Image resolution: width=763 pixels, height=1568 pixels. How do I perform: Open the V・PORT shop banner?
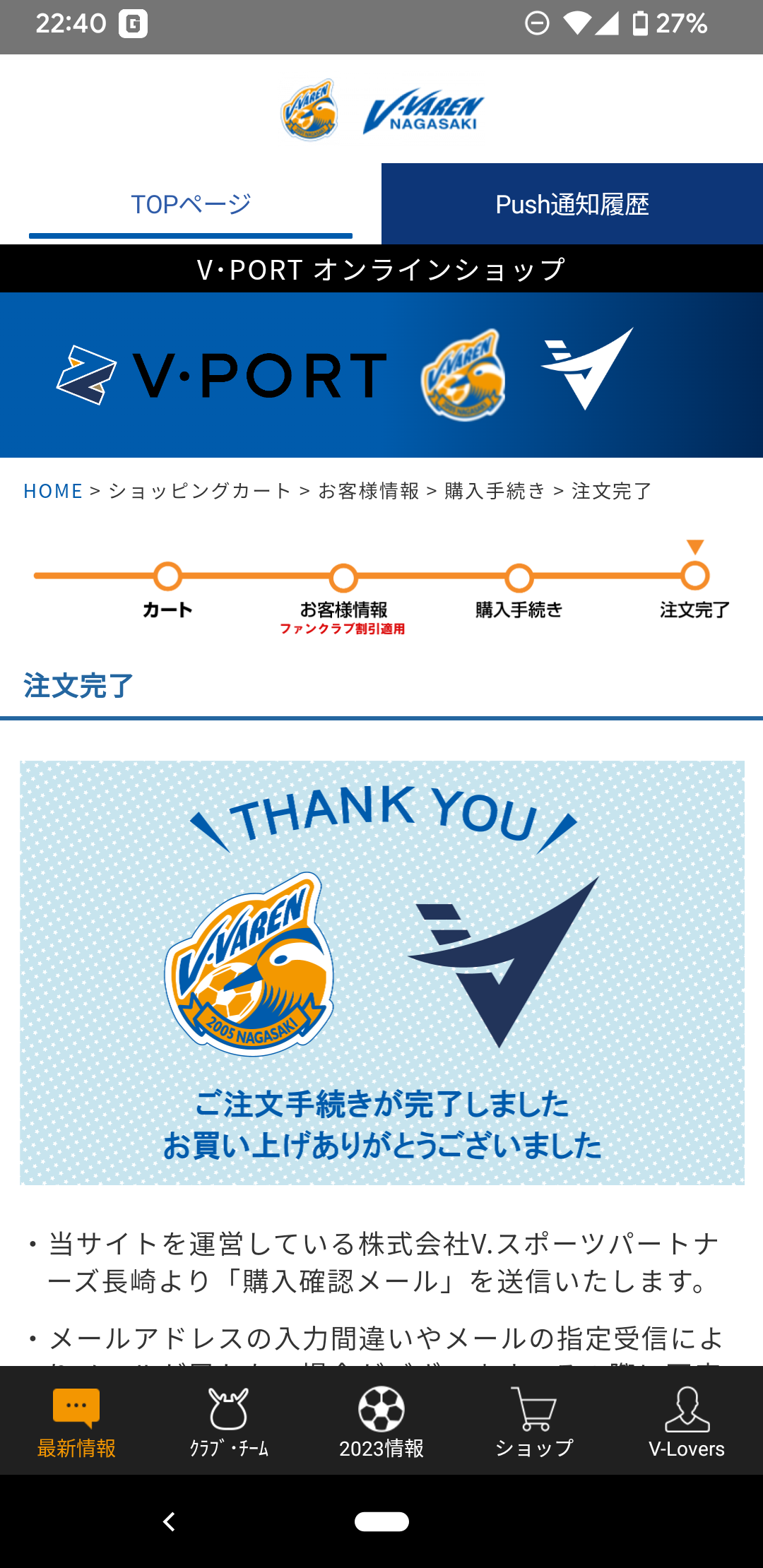[x=381, y=375]
